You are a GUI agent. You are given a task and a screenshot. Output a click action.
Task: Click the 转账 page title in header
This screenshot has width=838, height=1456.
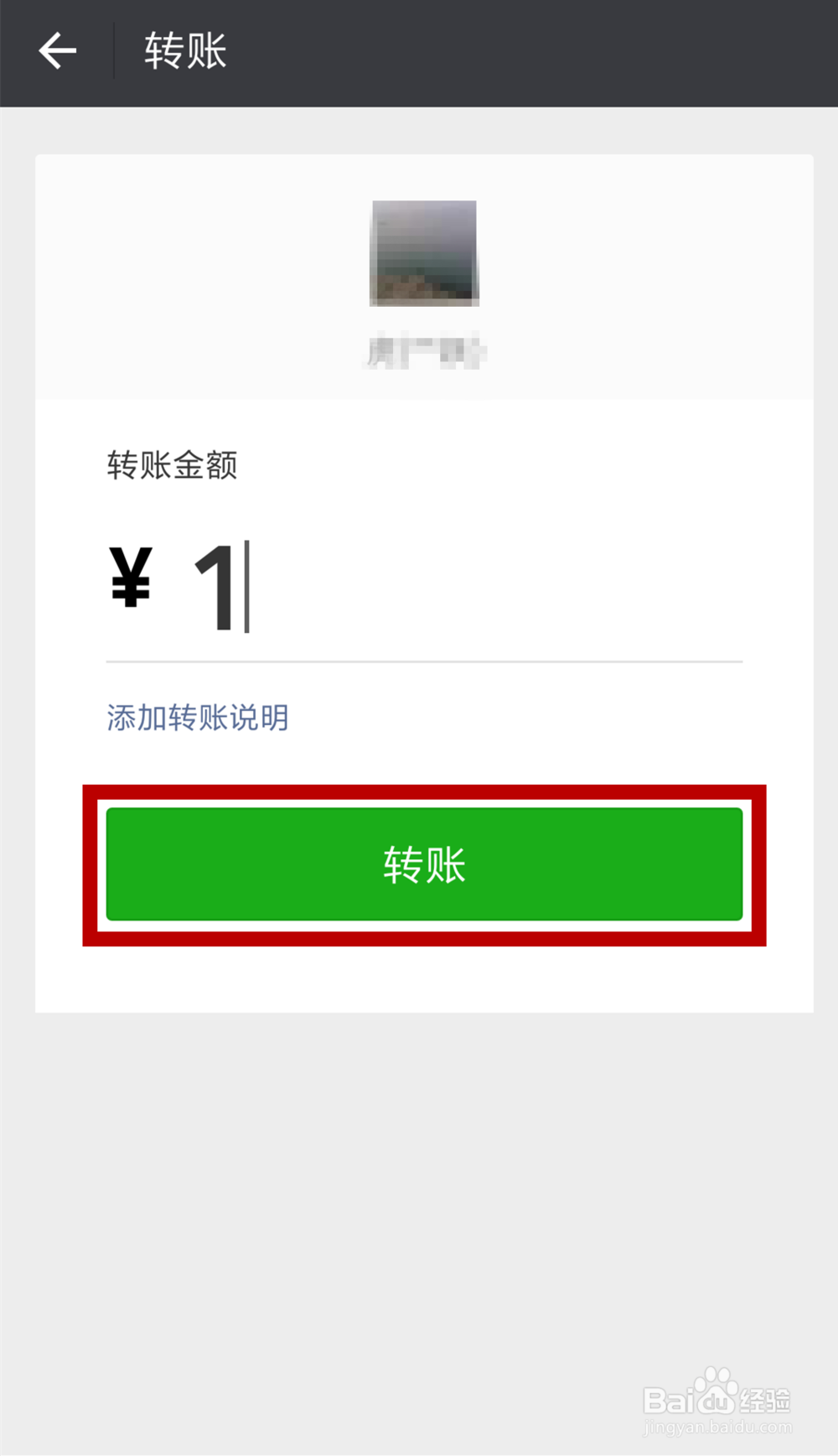(185, 50)
